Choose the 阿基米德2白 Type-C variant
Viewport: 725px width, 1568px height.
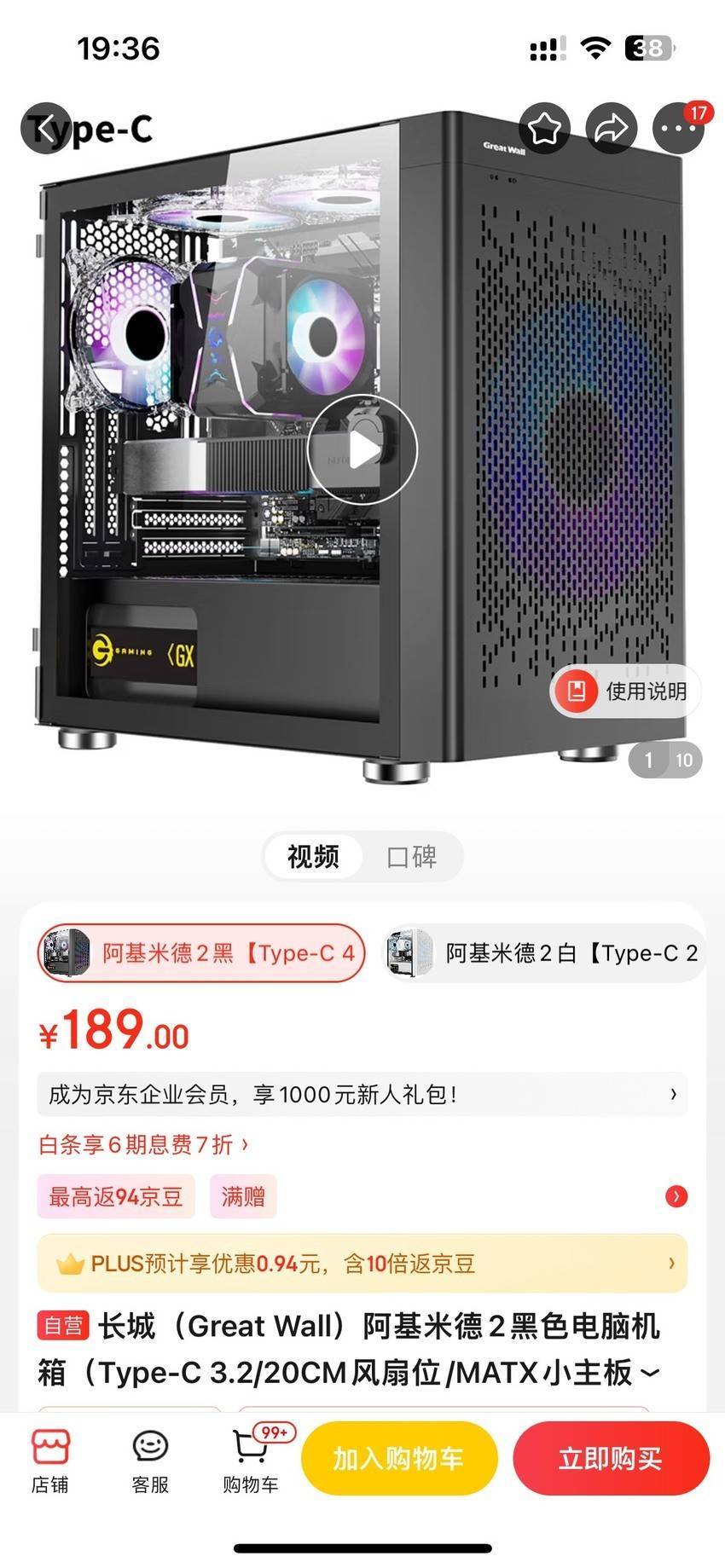[x=544, y=952]
